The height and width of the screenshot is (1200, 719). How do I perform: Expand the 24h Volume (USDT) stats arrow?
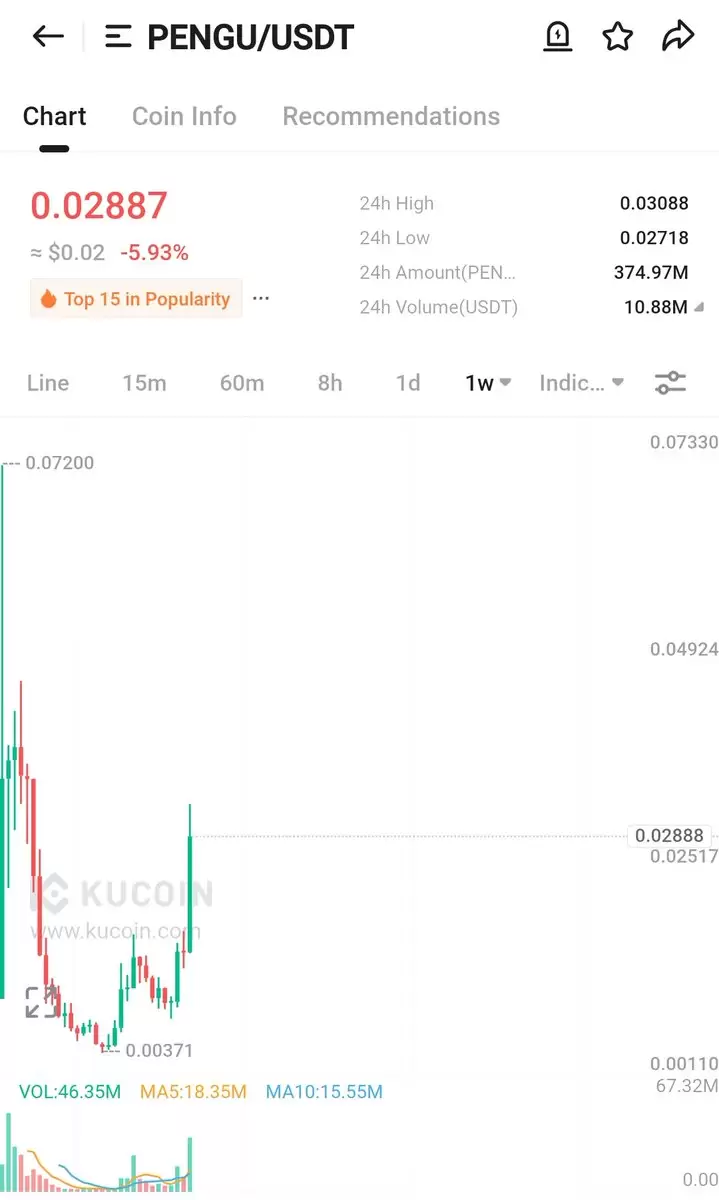699,307
